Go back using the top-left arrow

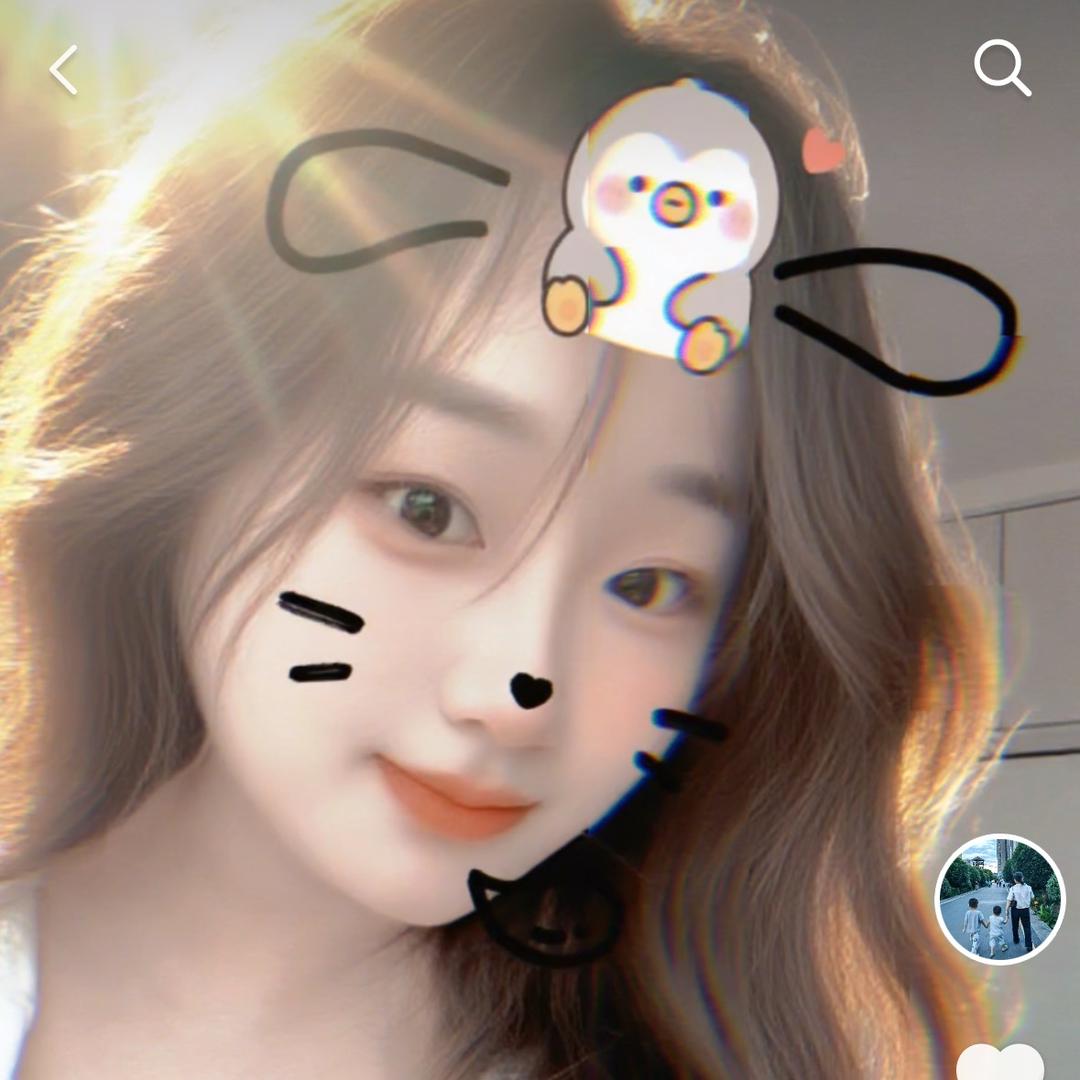click(x=63, y=70)
